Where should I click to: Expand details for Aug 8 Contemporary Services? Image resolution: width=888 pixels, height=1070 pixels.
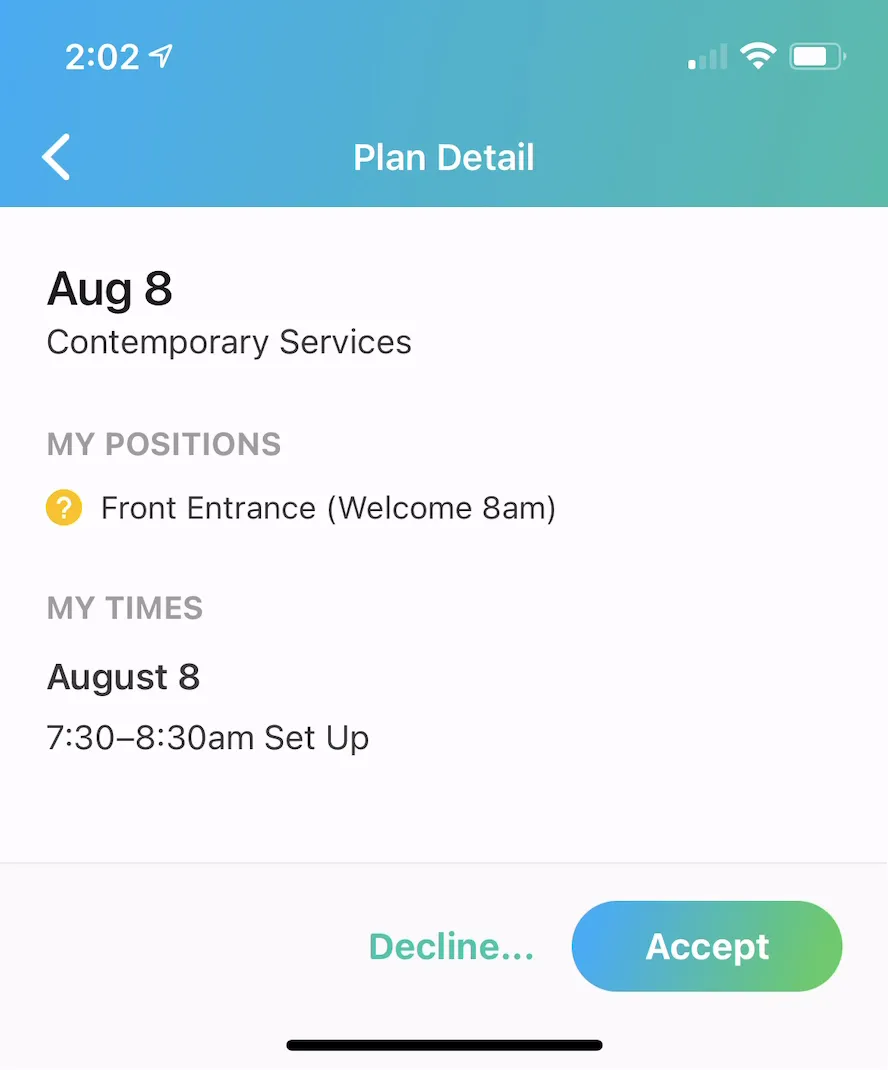(228, 315)
